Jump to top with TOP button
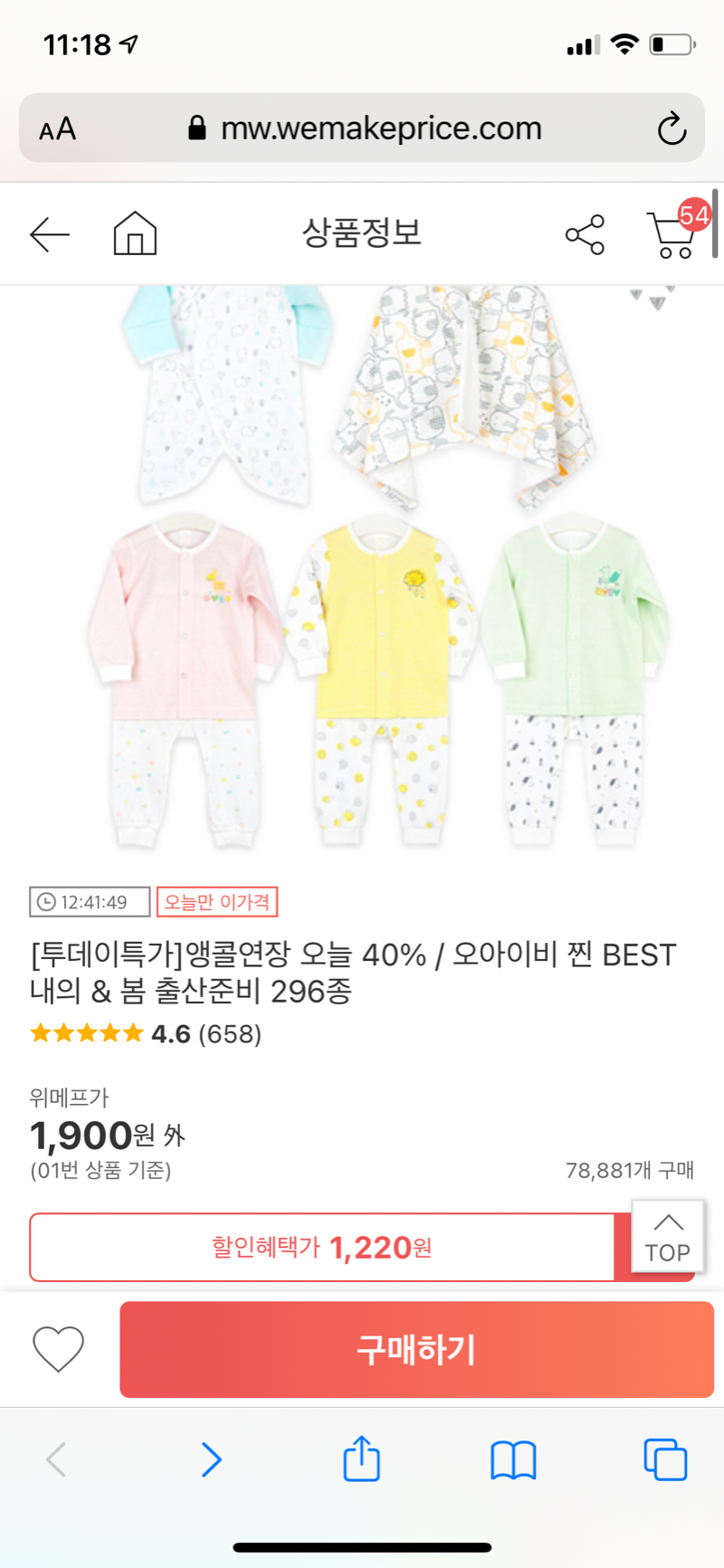This screenshot has height=1568, width=724. 667,1237
